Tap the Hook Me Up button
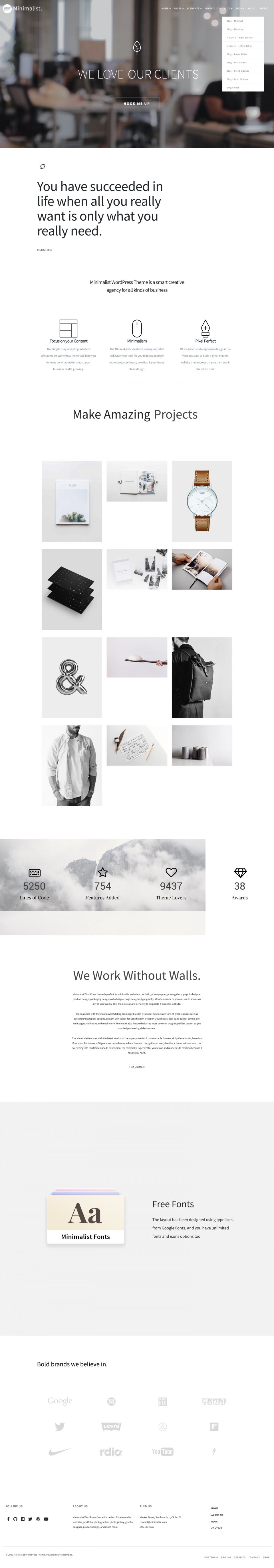Image resolution: width=274 pixels, height=1568 pixels. (136, 103)
